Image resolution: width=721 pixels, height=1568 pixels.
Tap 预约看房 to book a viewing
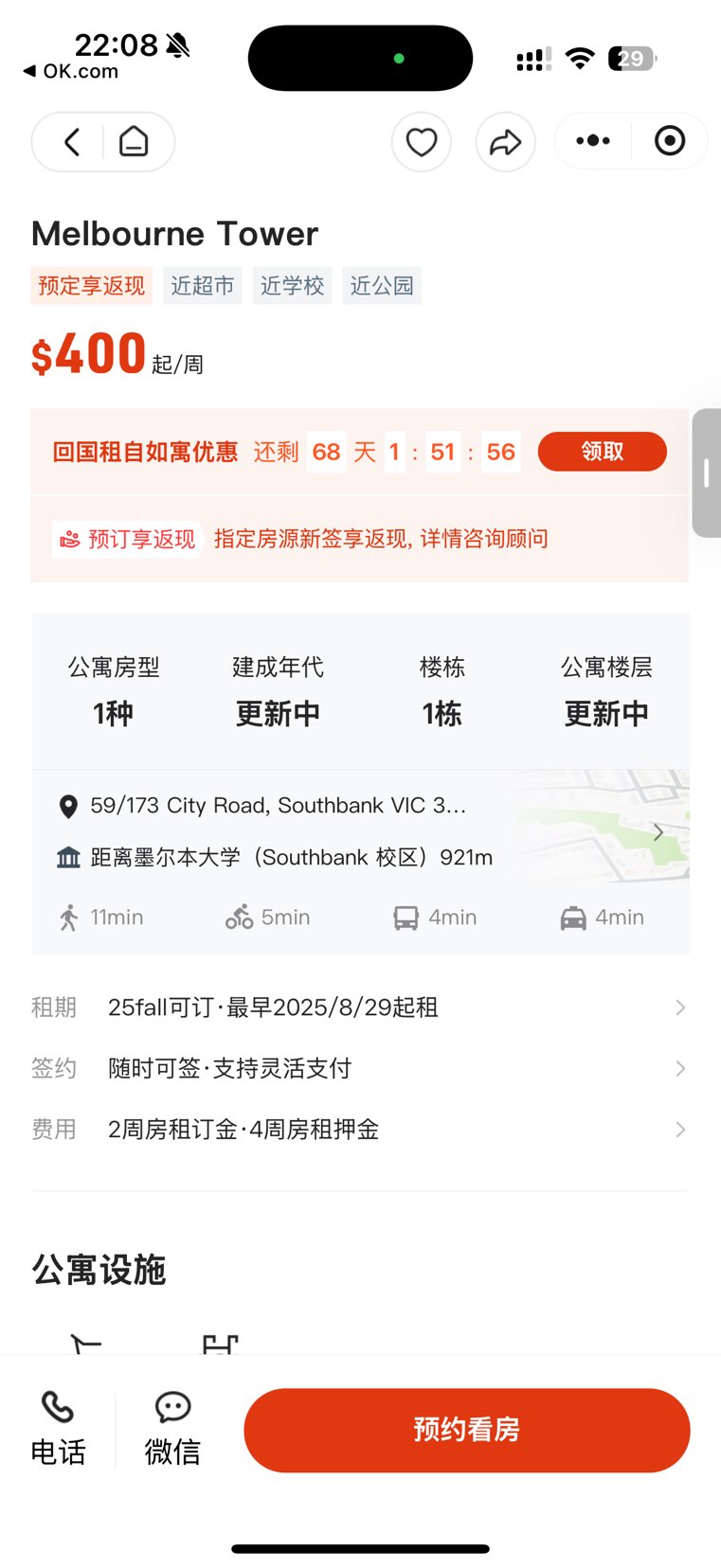467,1430
